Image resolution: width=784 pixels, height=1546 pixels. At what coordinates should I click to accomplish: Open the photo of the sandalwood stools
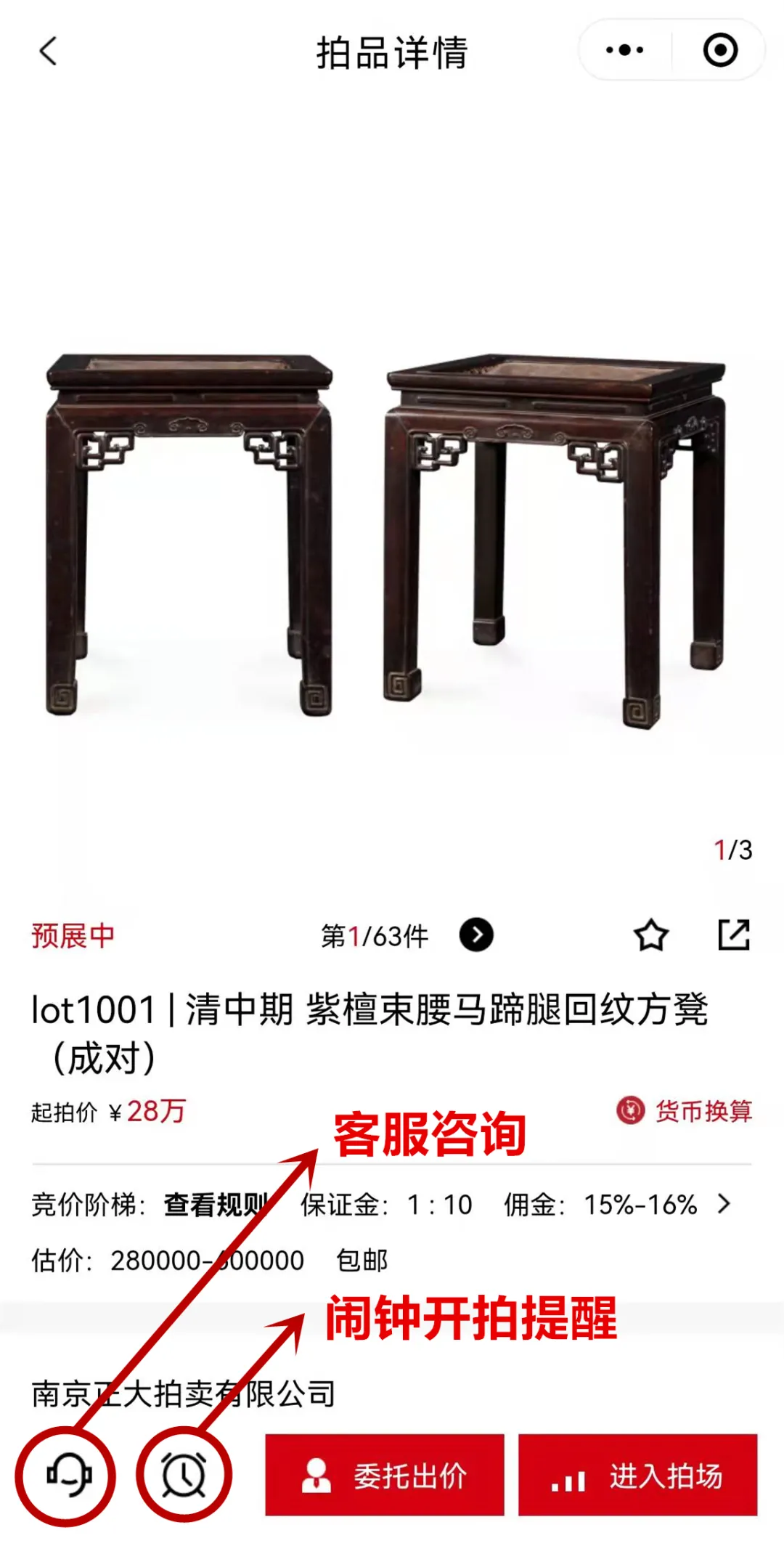pyautogui.click(x=392, y=537)
